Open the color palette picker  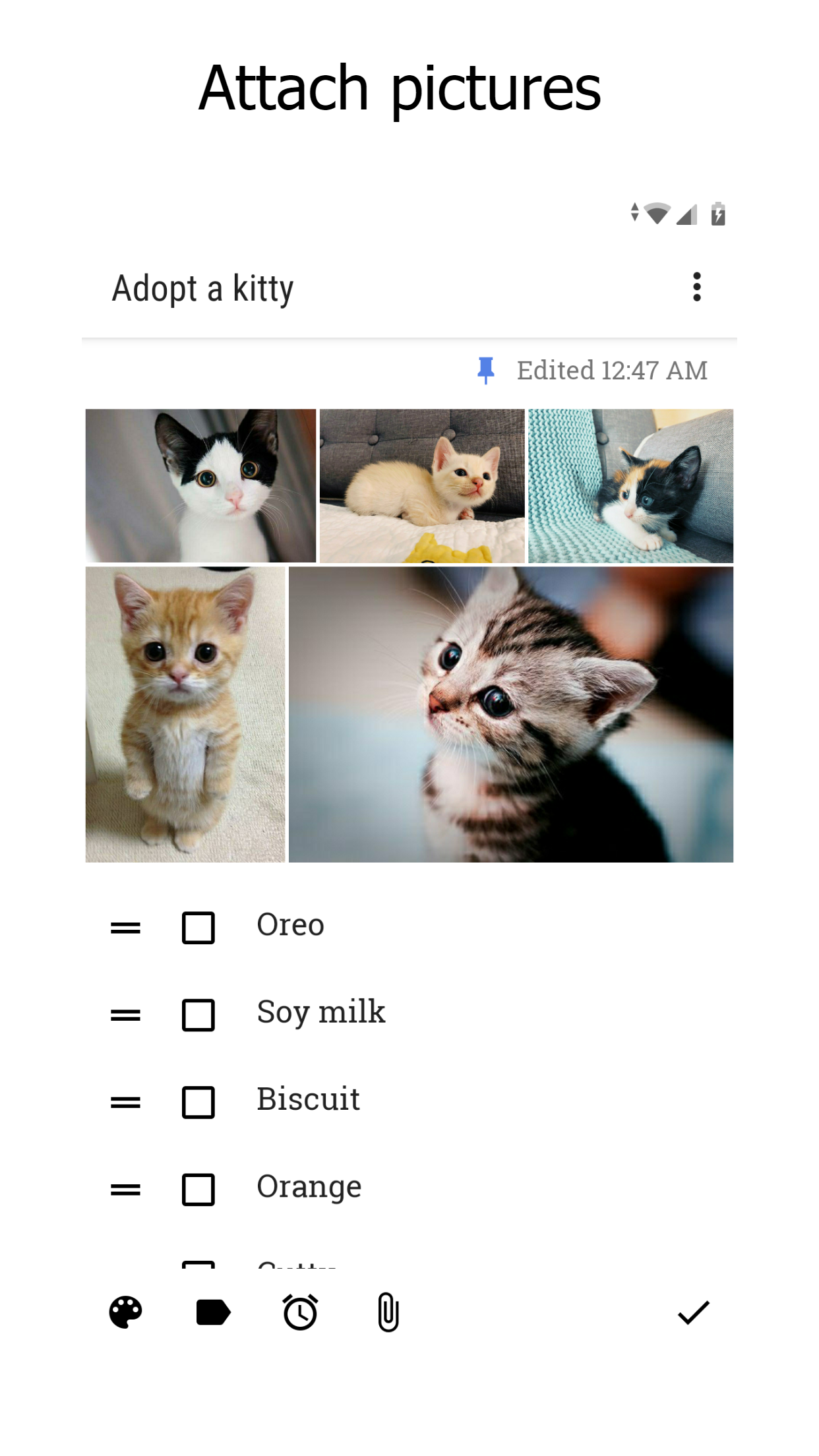click(x=125, y=1312)
